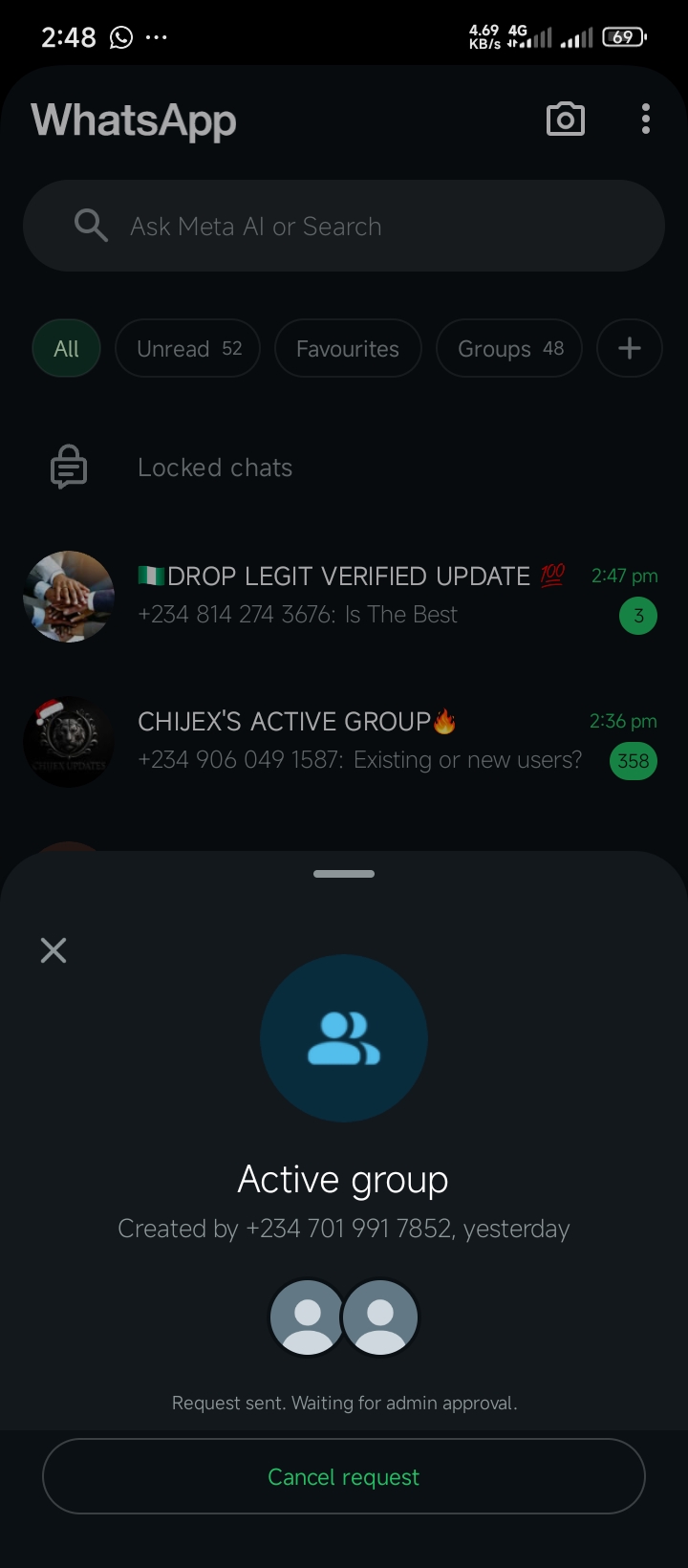Screen dimensions: 688x1568
Task: Add a new chat list filter
Action: tap(629, 349)
